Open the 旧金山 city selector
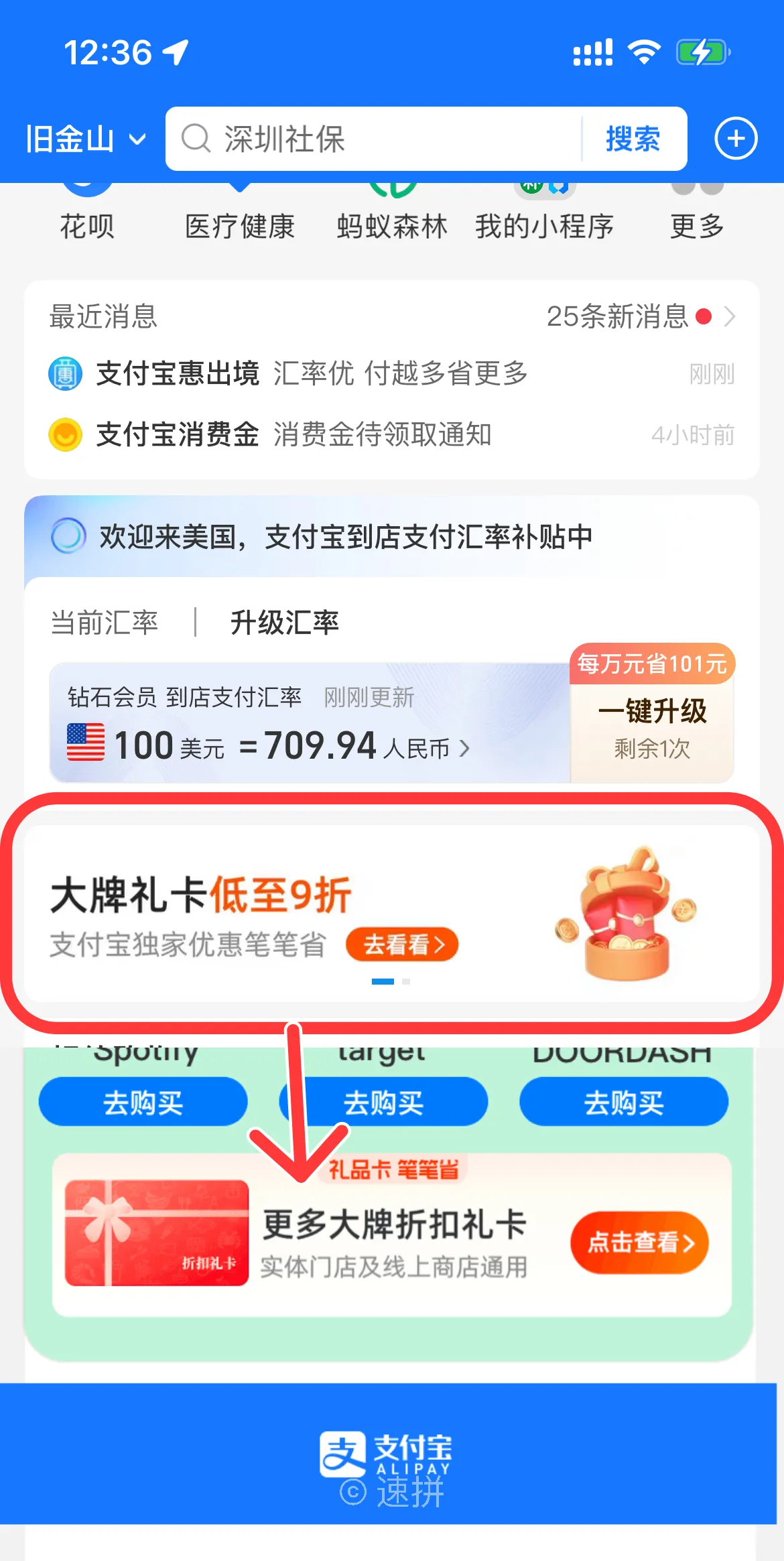784x1561 pixels. pyautogui.click(x=85, y=139)
